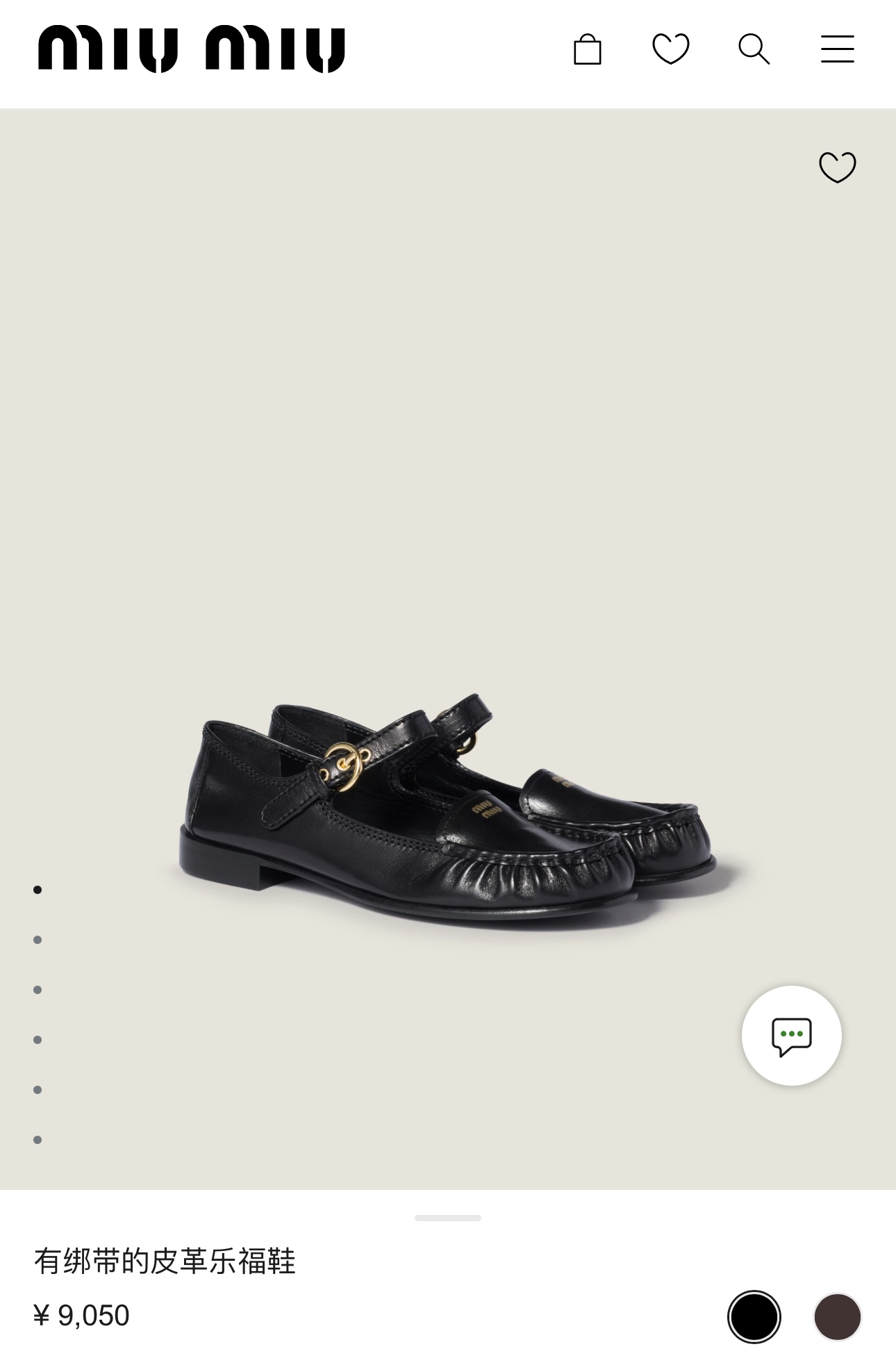Jump to the second product image dot
896x1358 pixels.
click(x=38, y=940)
